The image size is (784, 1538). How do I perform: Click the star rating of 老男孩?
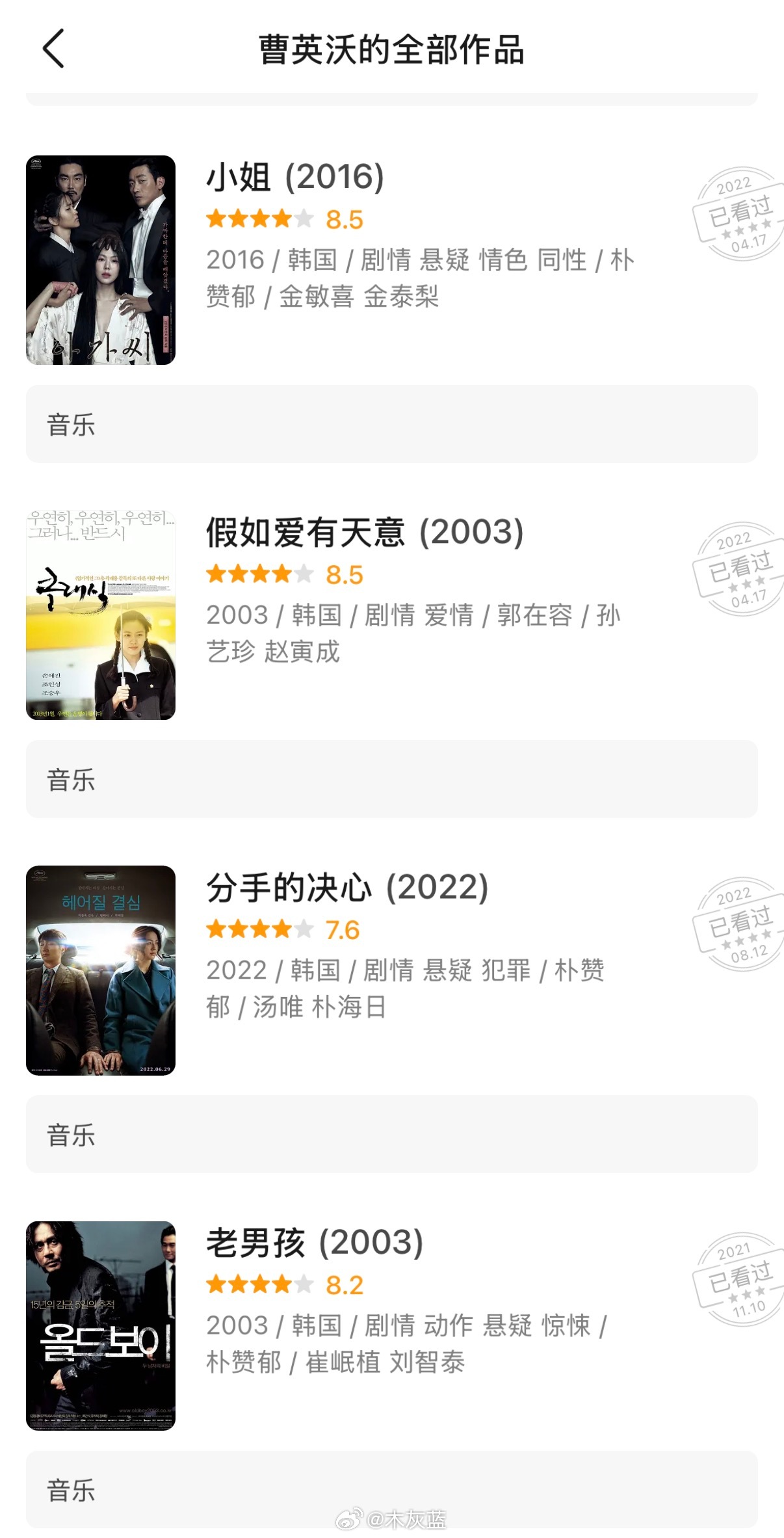point(256,1284)
